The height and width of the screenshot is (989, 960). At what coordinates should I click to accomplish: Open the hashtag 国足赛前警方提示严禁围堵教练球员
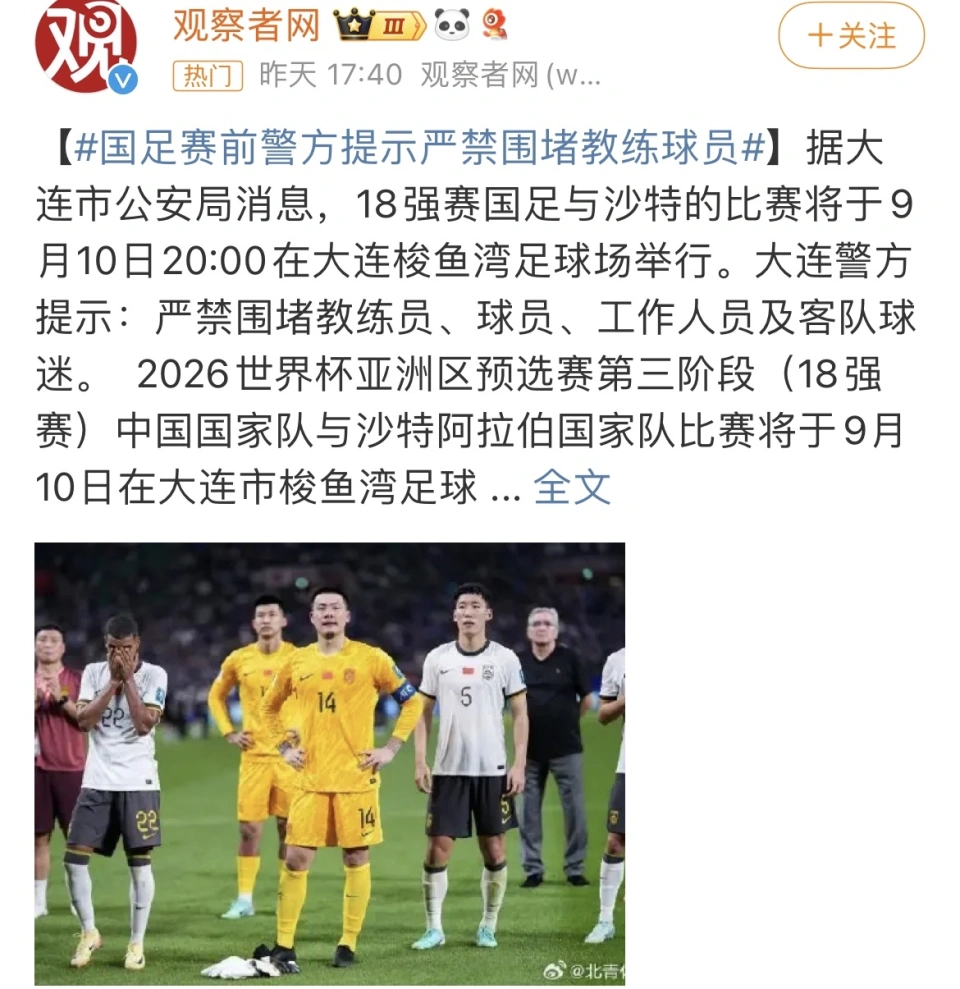click(x=418, y=149)
